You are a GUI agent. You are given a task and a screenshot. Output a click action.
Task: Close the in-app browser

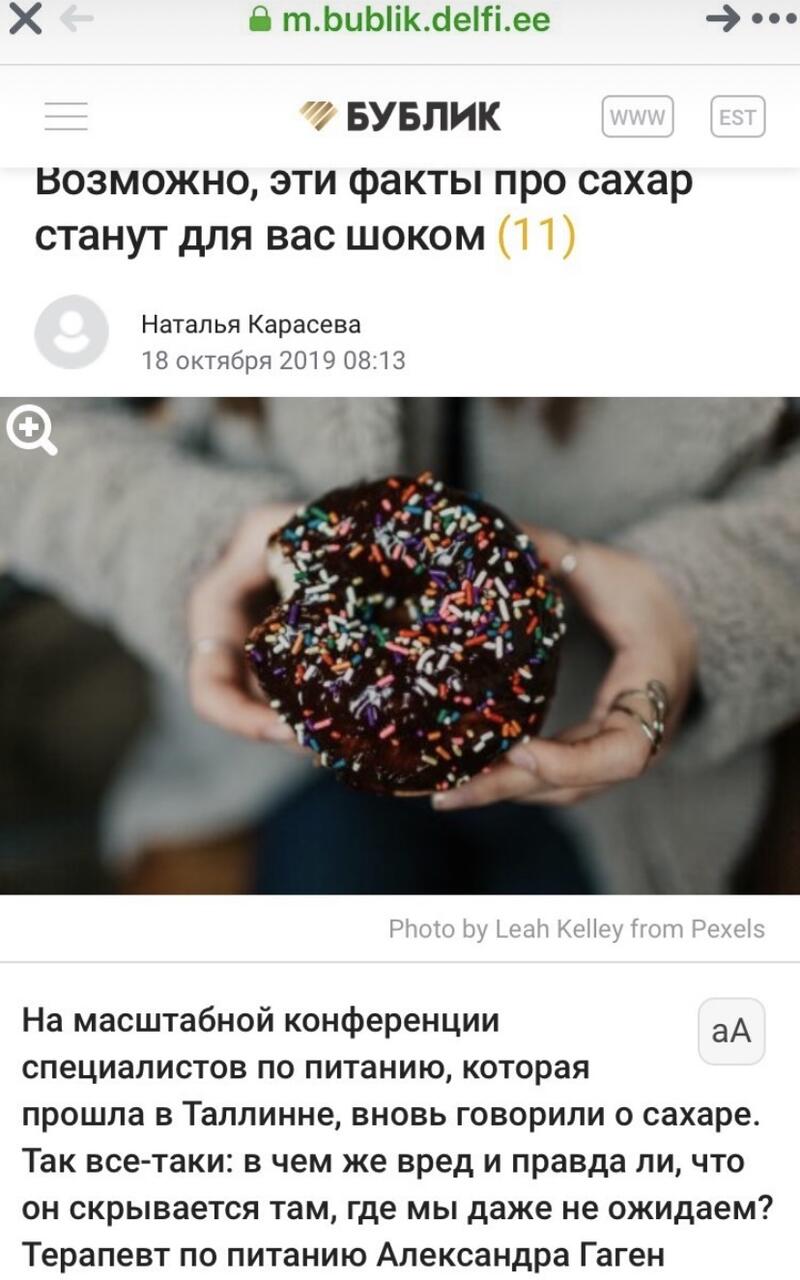point(25,20)
